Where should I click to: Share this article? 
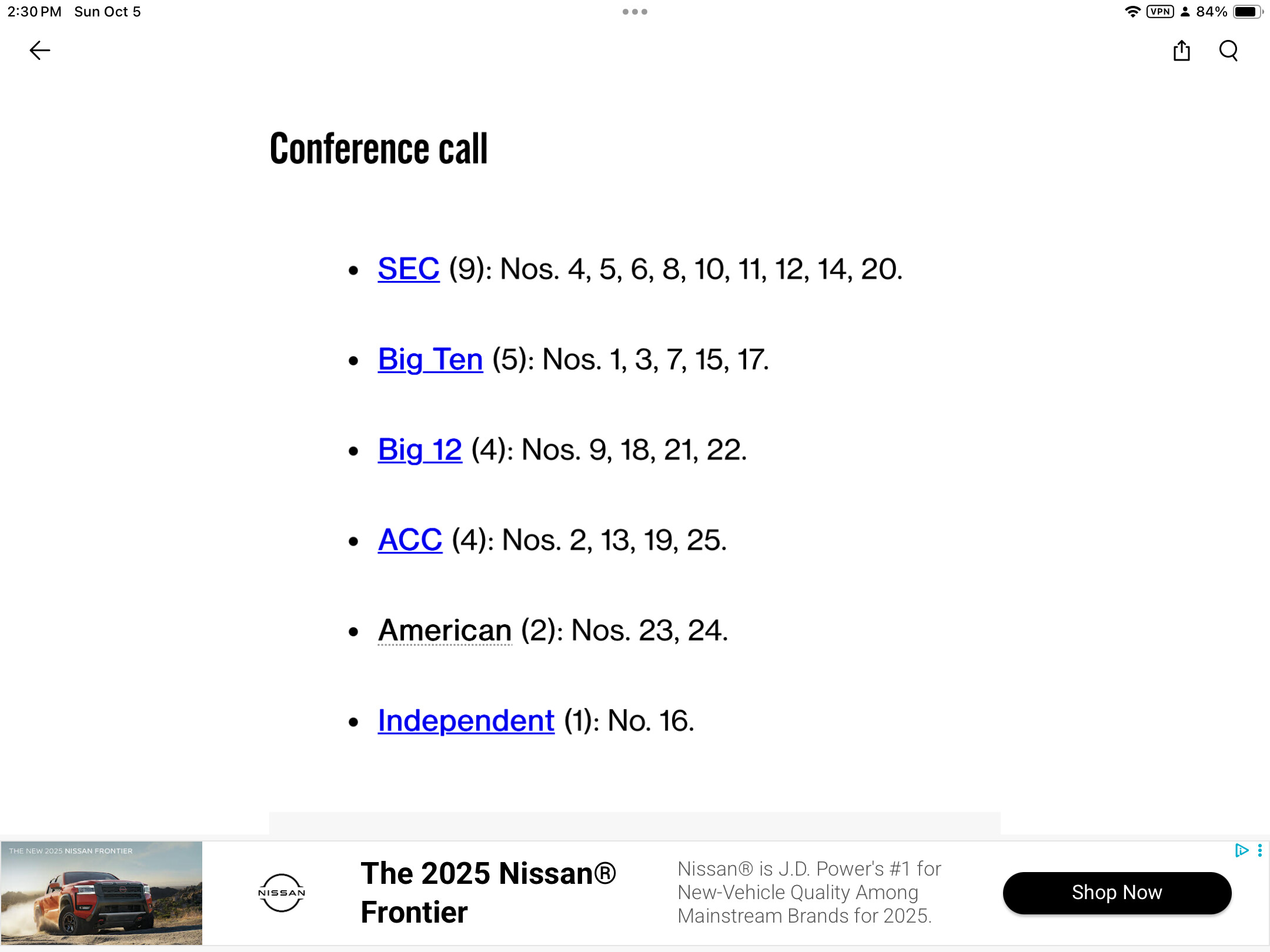point(1181,51)
